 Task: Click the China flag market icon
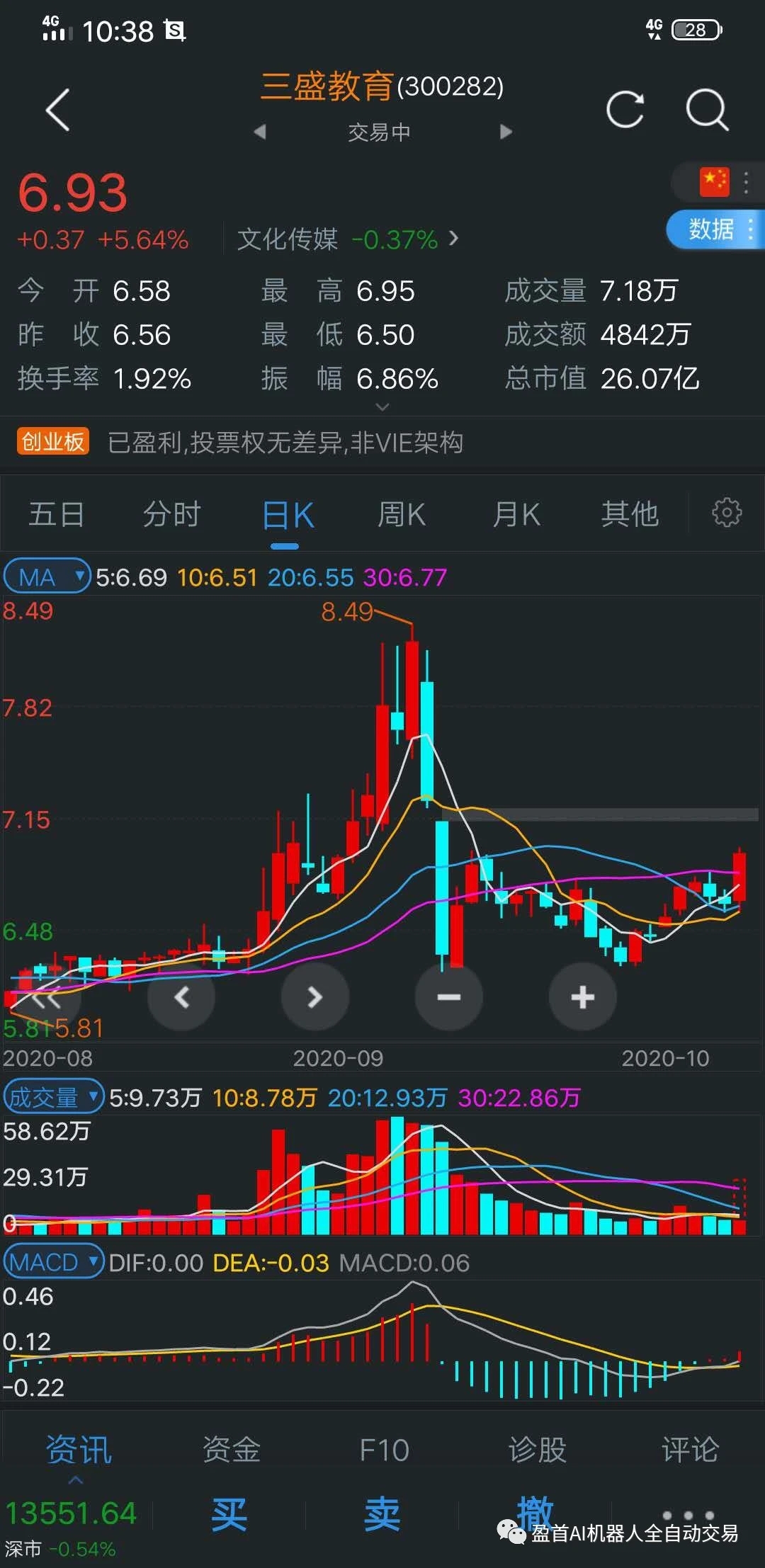click(715, 182)
